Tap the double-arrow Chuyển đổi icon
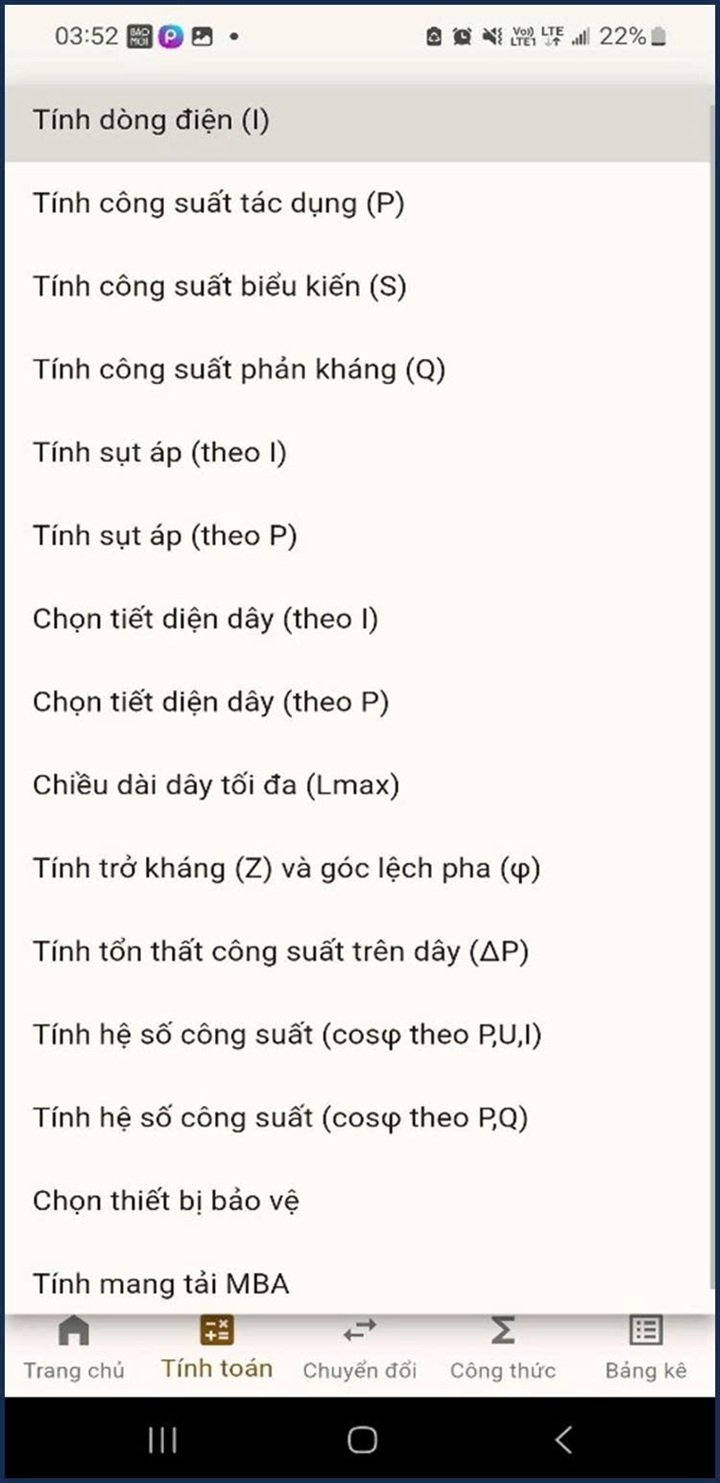Viewport: 720px width, 1483px height. [x=360, y=1331]
